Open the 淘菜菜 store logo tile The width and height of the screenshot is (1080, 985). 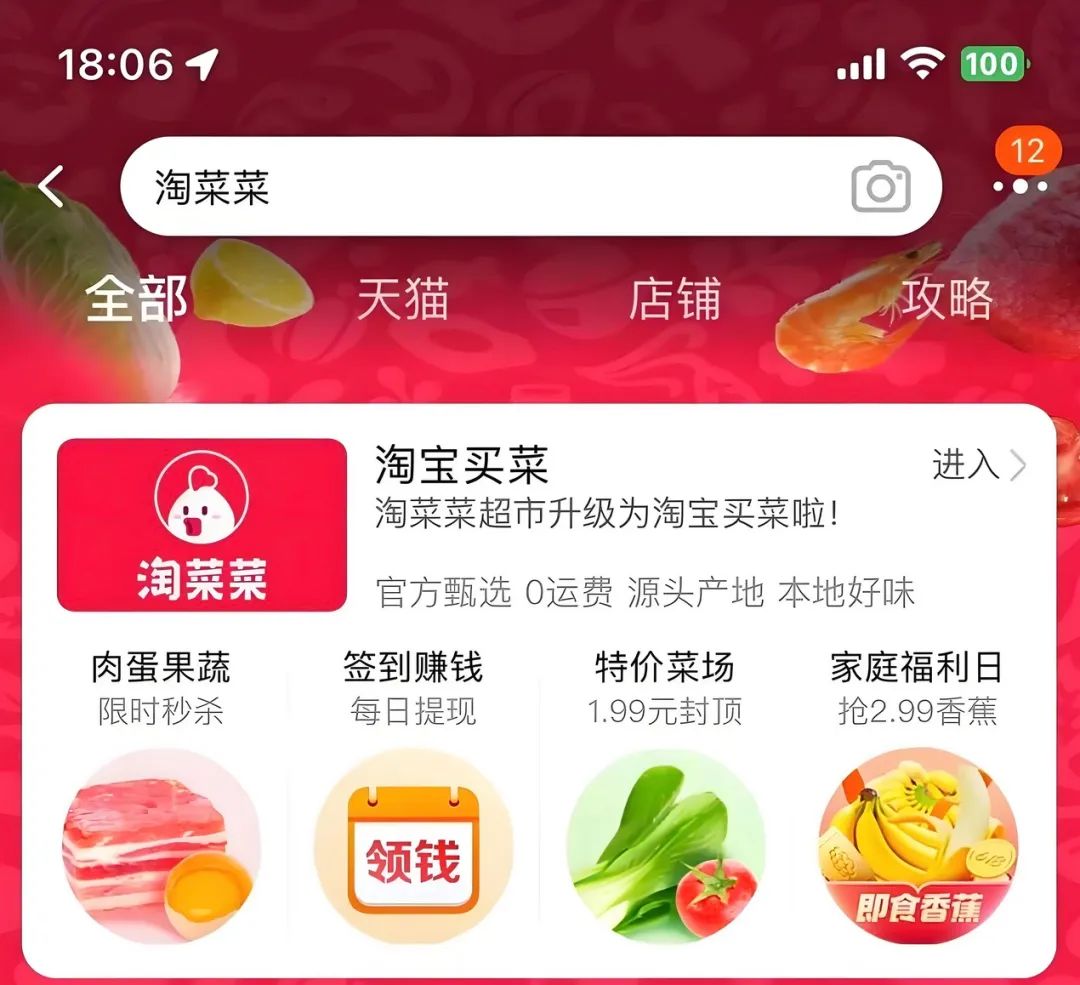click(202, 525)
